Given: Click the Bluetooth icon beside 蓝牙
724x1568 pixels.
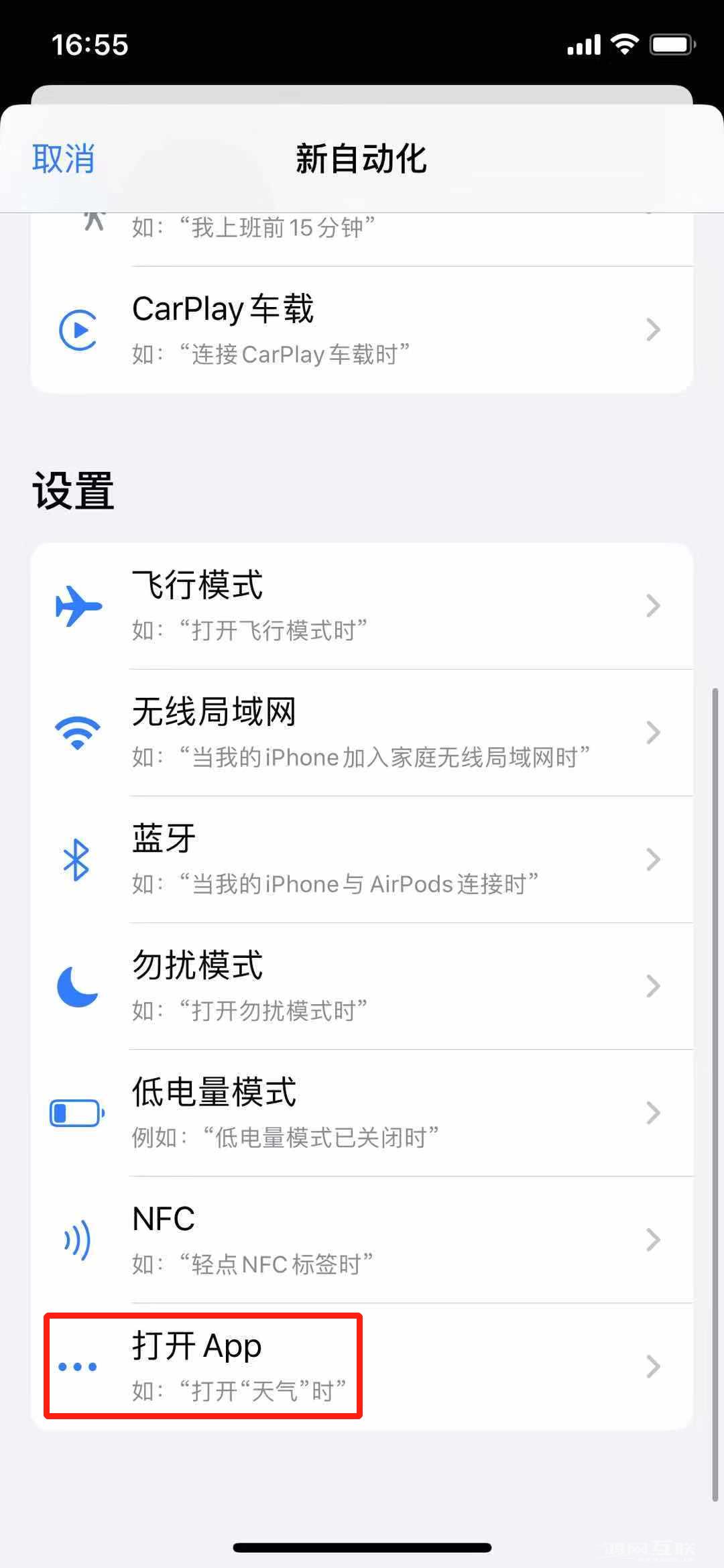Looking at the screenshot, I should pos(77,860).
